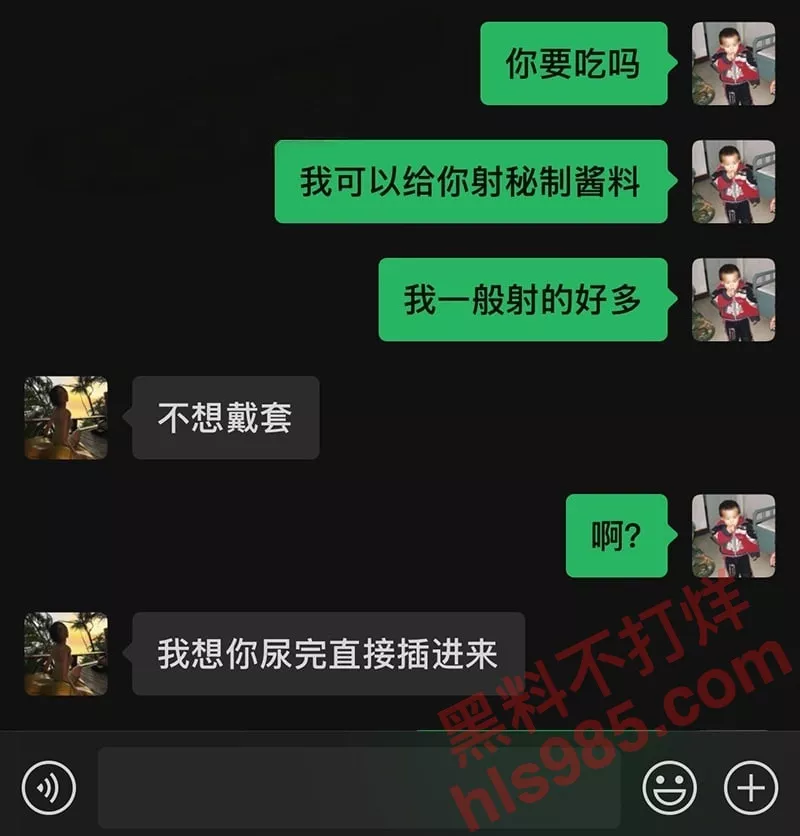Open the emoji sticker panel
The width and height of the screenshot is (800, 836).
pyautogui.click(x=669, y=787)
